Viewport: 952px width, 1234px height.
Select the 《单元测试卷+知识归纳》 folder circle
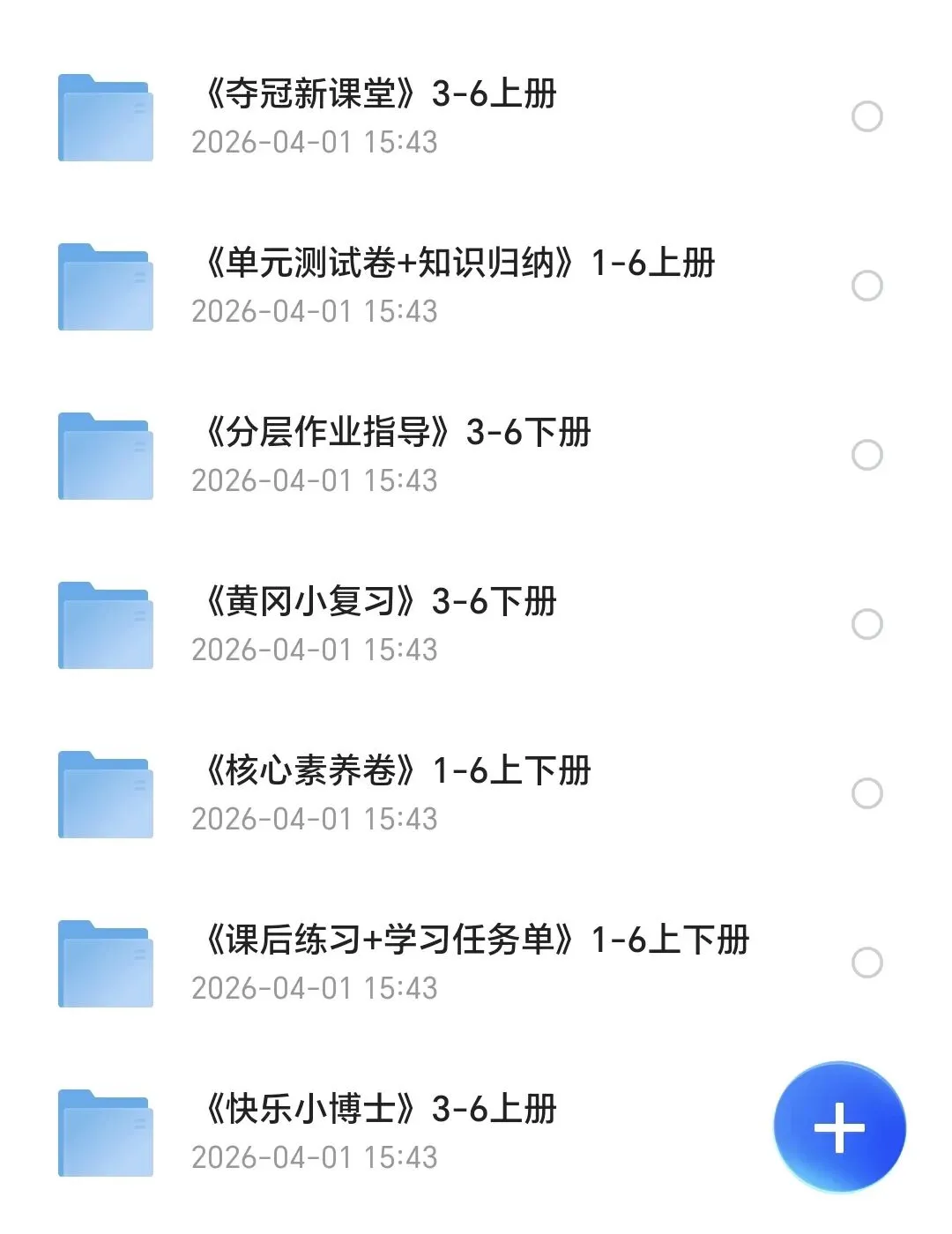coord(867,286)
